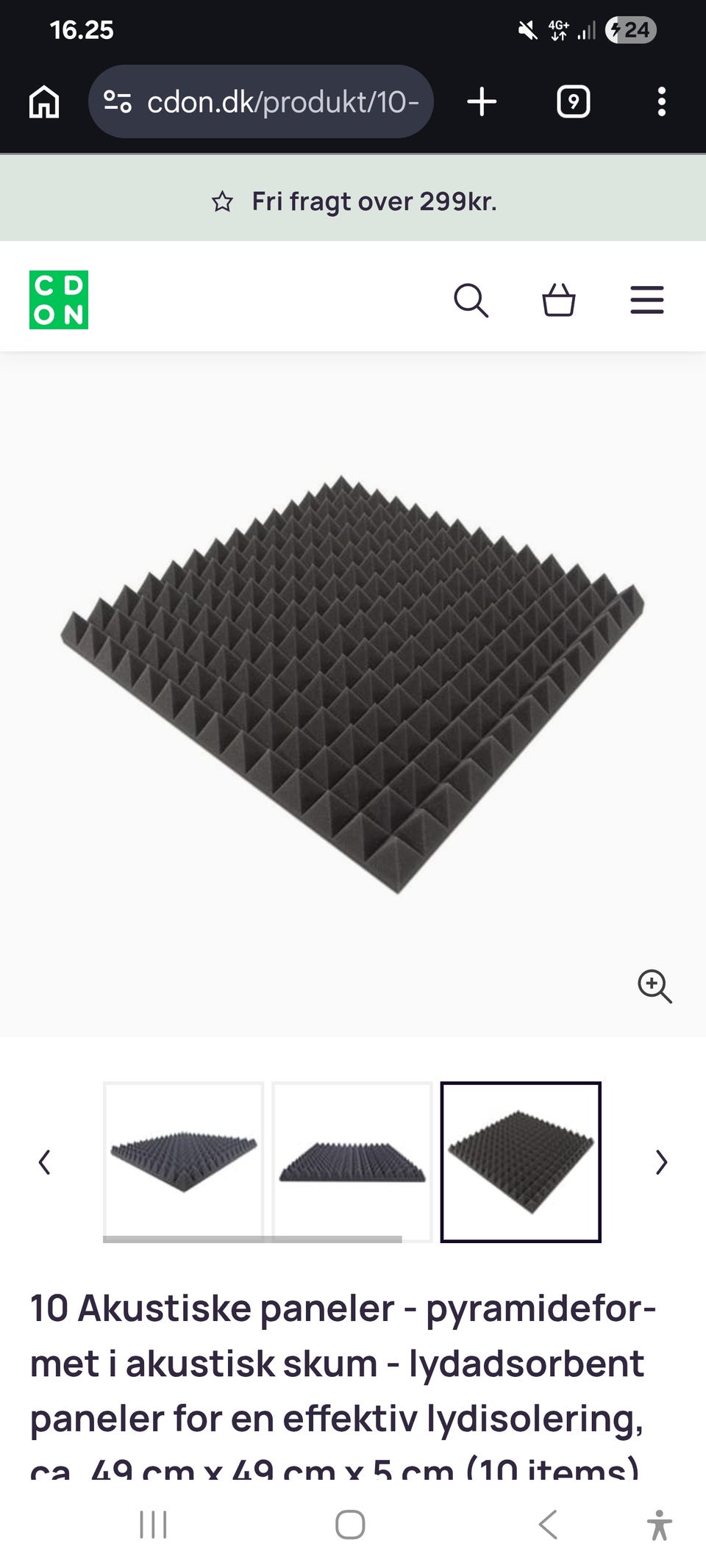
Task: Open the accessibility shortcut button
Action: 660,1525
